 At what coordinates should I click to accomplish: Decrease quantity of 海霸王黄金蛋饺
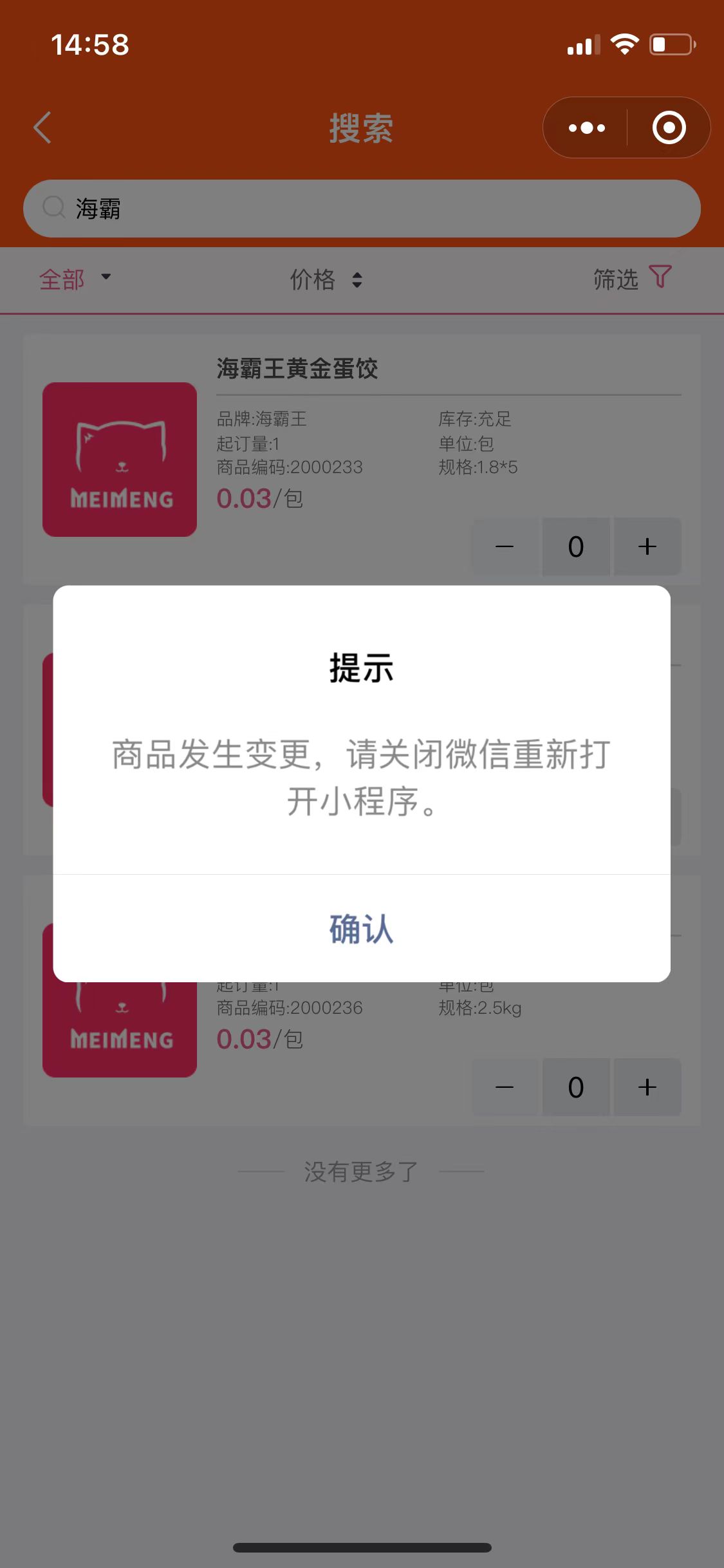505,546
